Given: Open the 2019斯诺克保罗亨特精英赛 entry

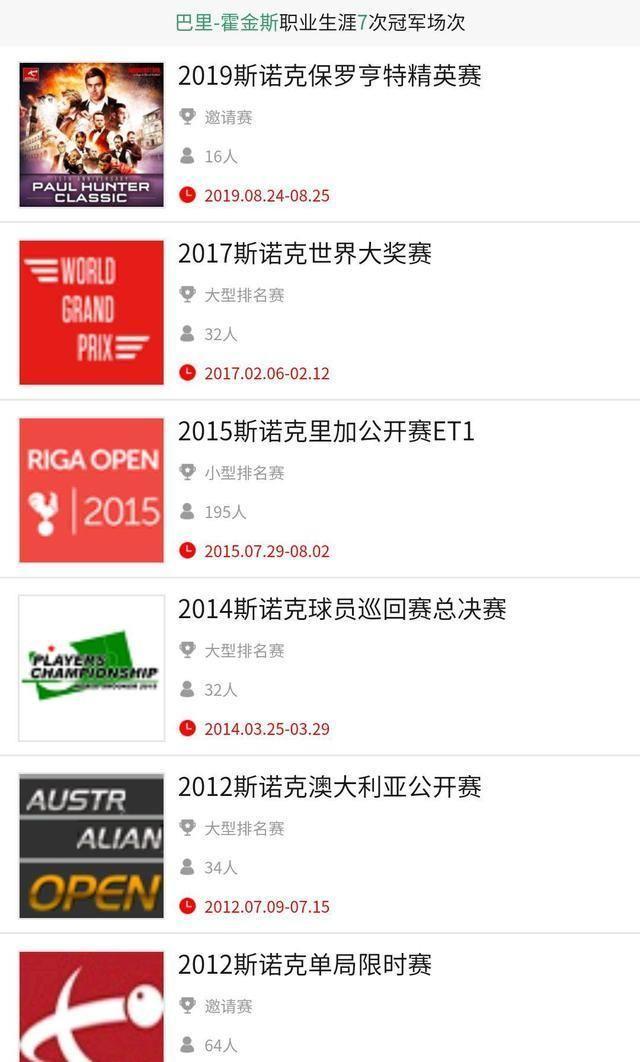Looking at the screenshot, I should click(x=329, y=76).
